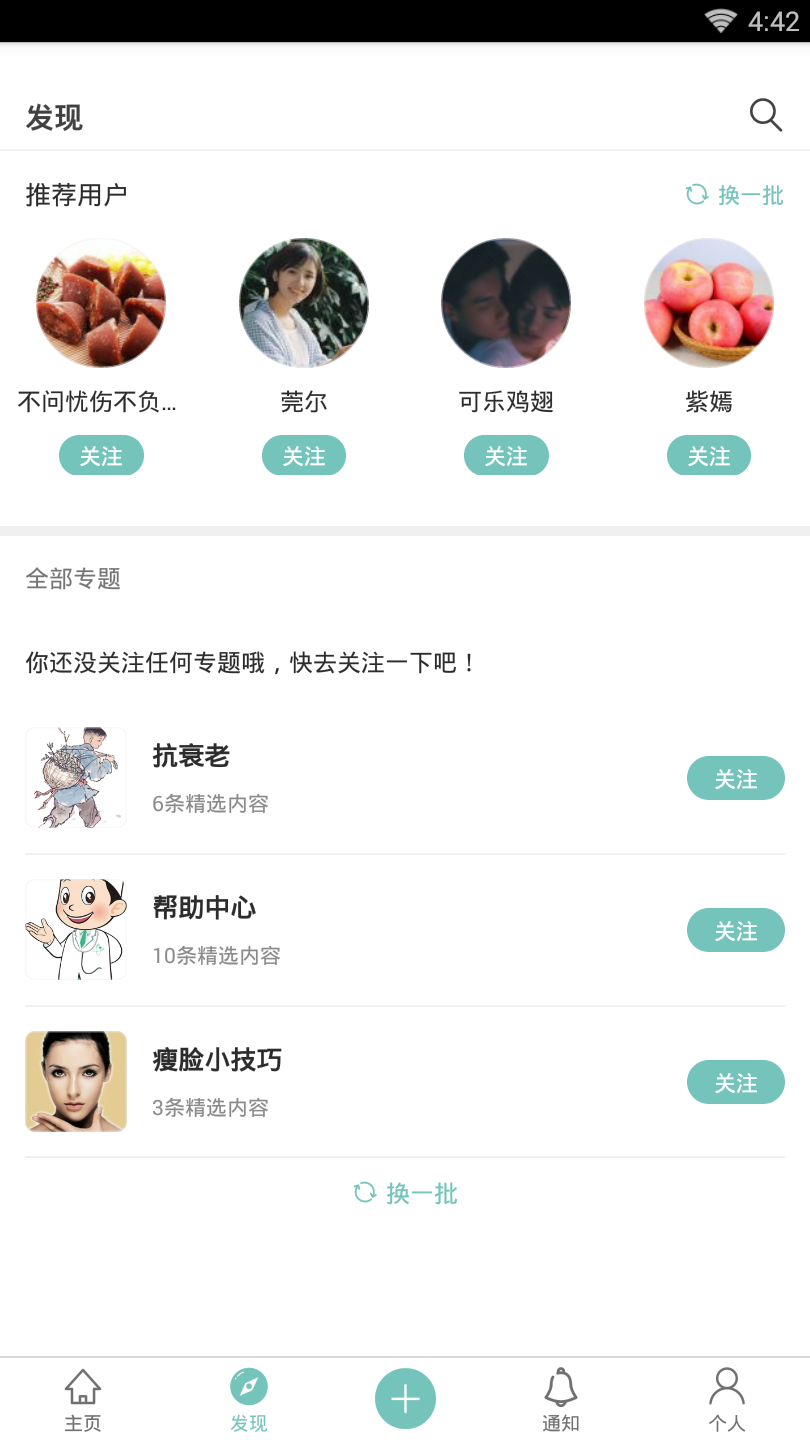Follow the user 莞尔
Screen dimensions: 810x1440
[x=304, y=456]
